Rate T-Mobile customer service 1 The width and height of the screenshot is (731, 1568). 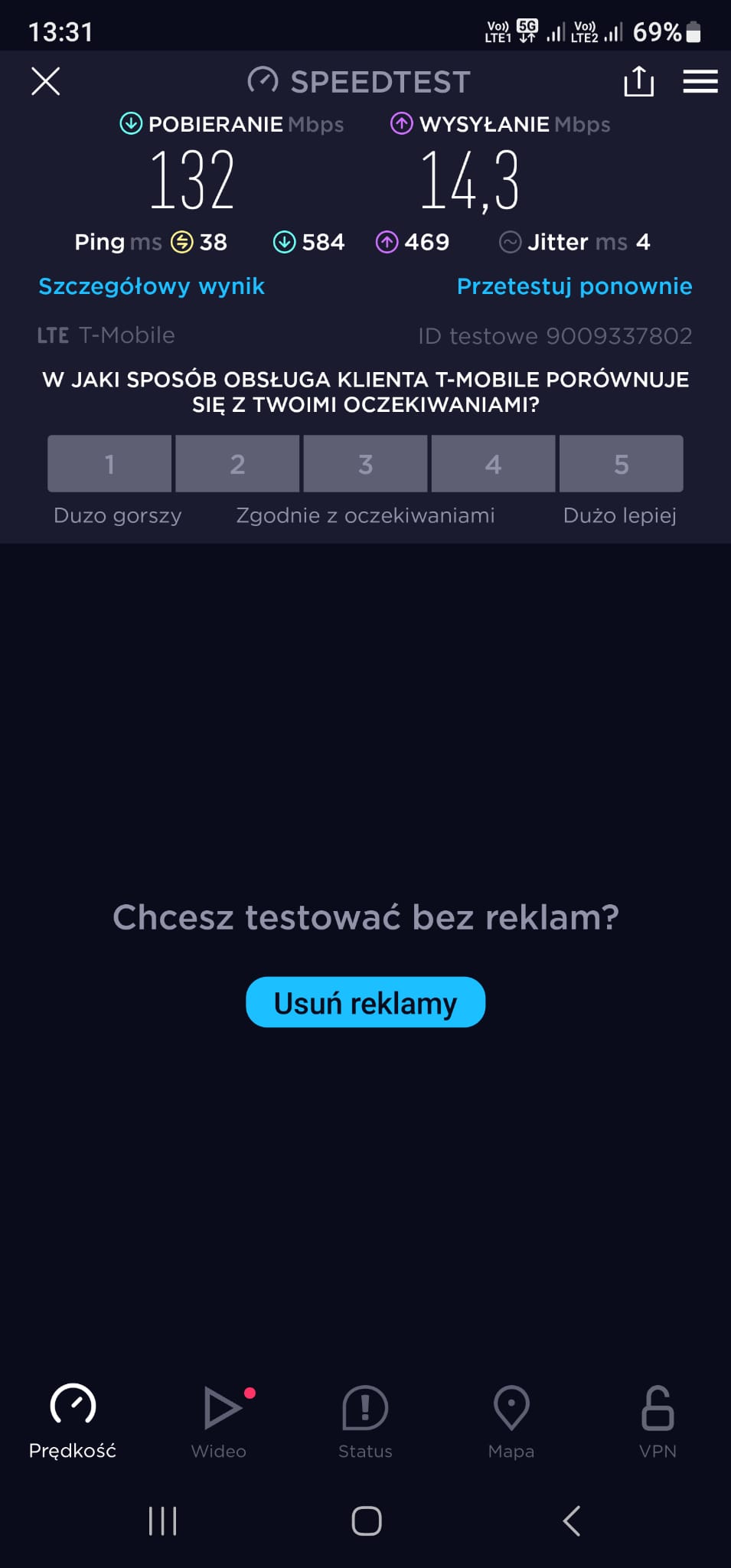pyautogui.click(x=109, y=464)
